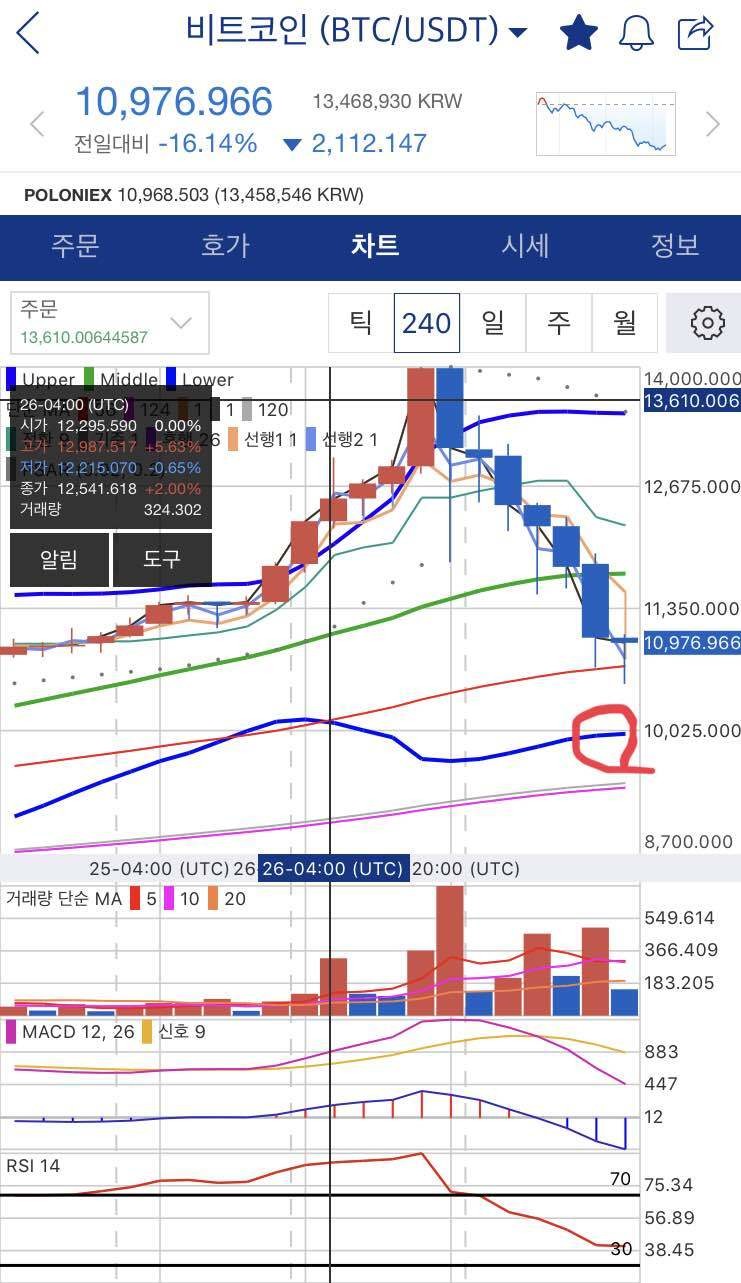Tap the star to favorite BTC/USDT
741x1283 pixels.
tap(578, 31)
